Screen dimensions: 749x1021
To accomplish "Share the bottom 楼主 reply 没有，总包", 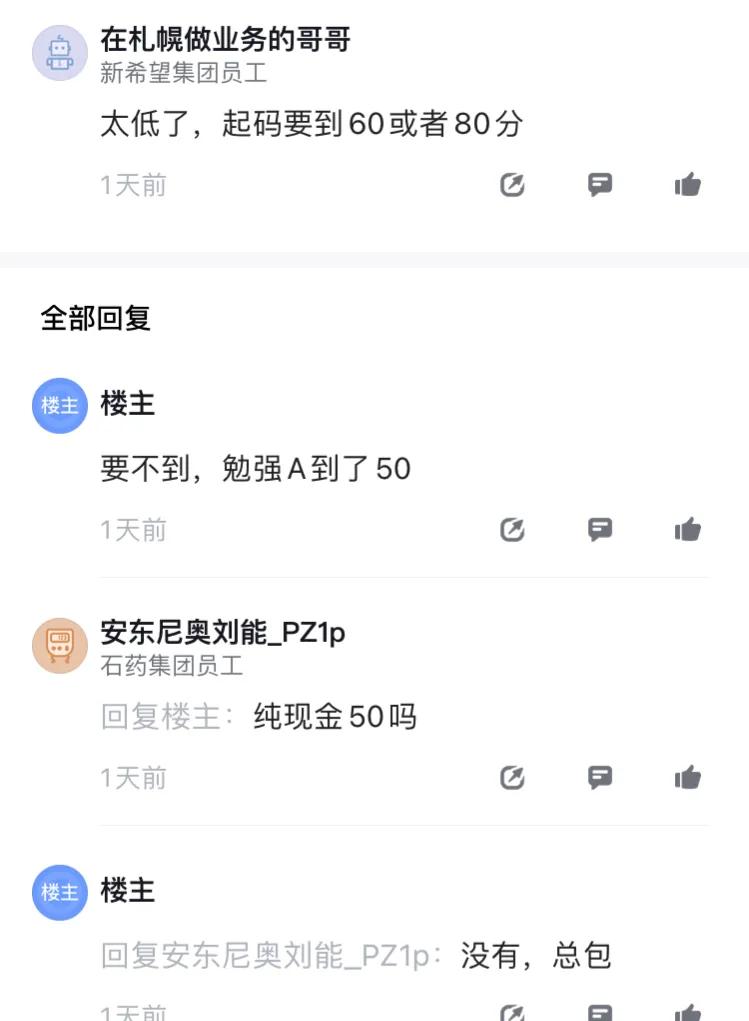I will 513,1010.
